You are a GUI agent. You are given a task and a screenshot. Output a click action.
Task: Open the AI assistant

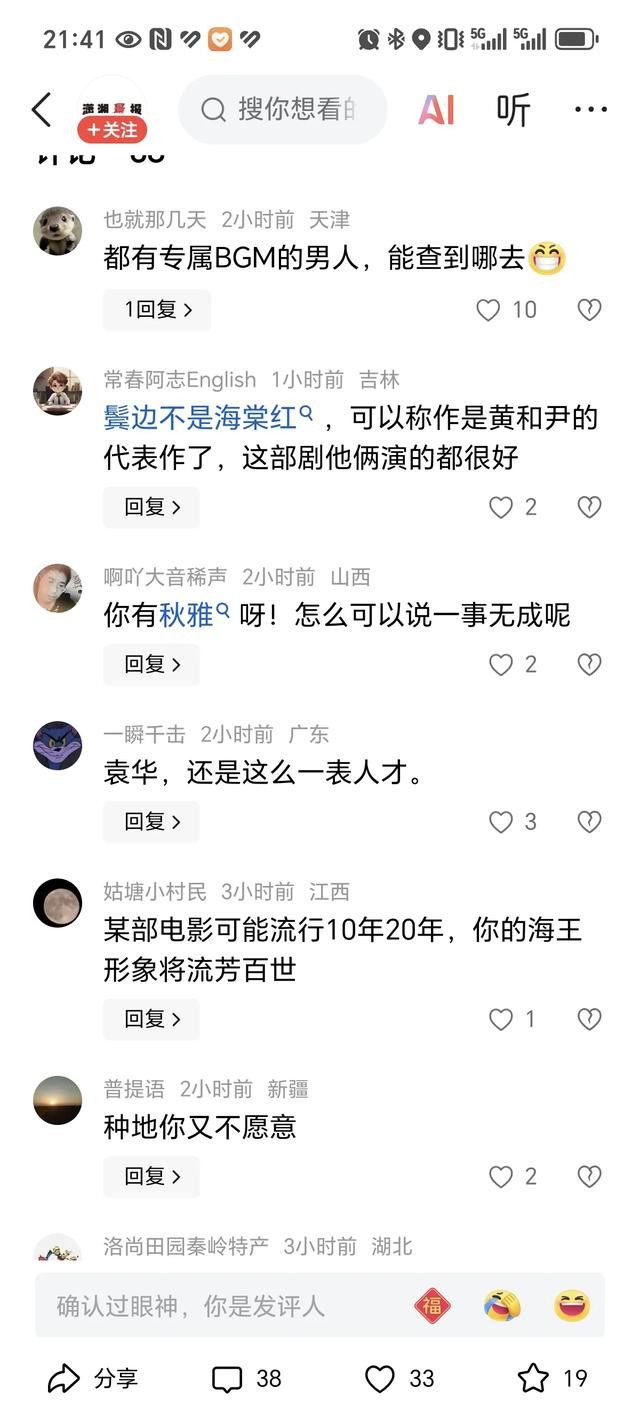coord(437,109)
